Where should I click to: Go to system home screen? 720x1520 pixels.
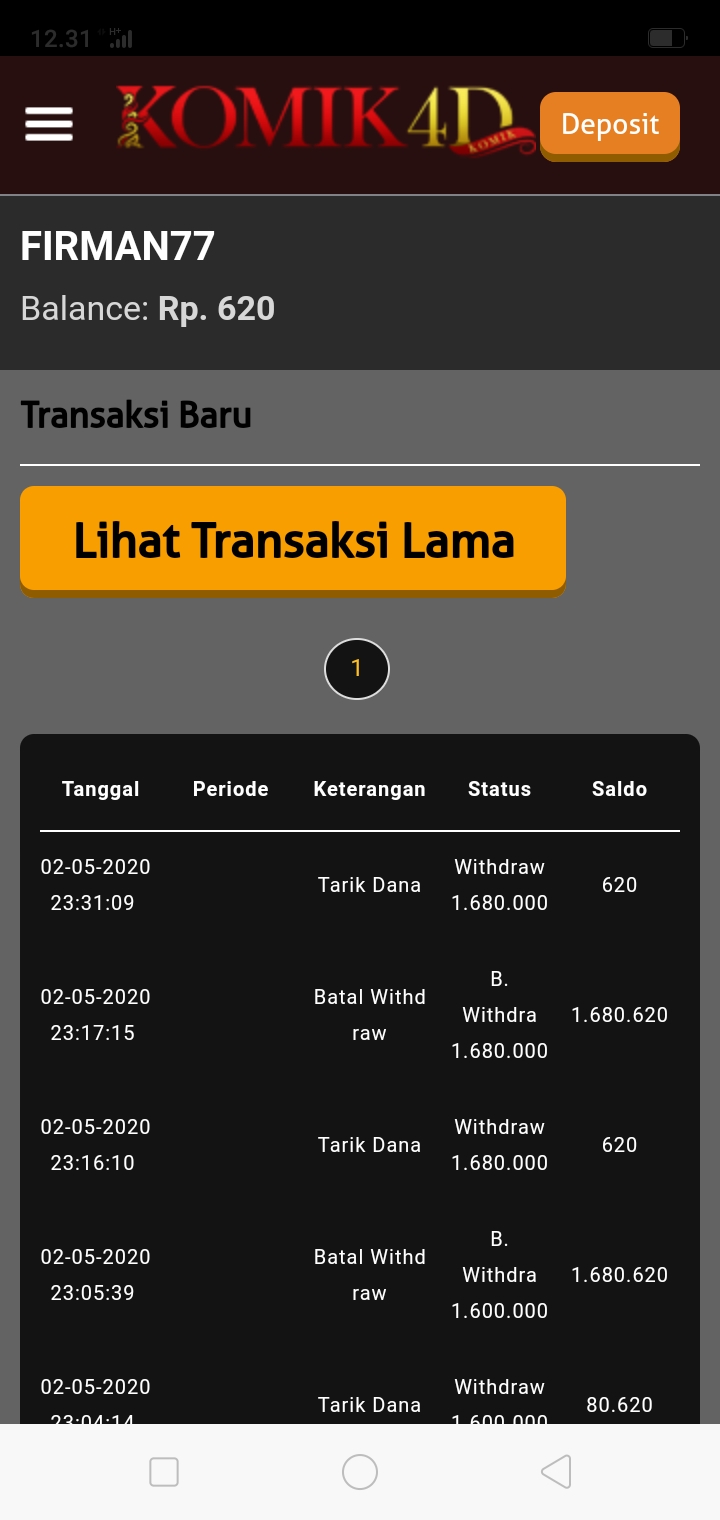coord(360,1471)
